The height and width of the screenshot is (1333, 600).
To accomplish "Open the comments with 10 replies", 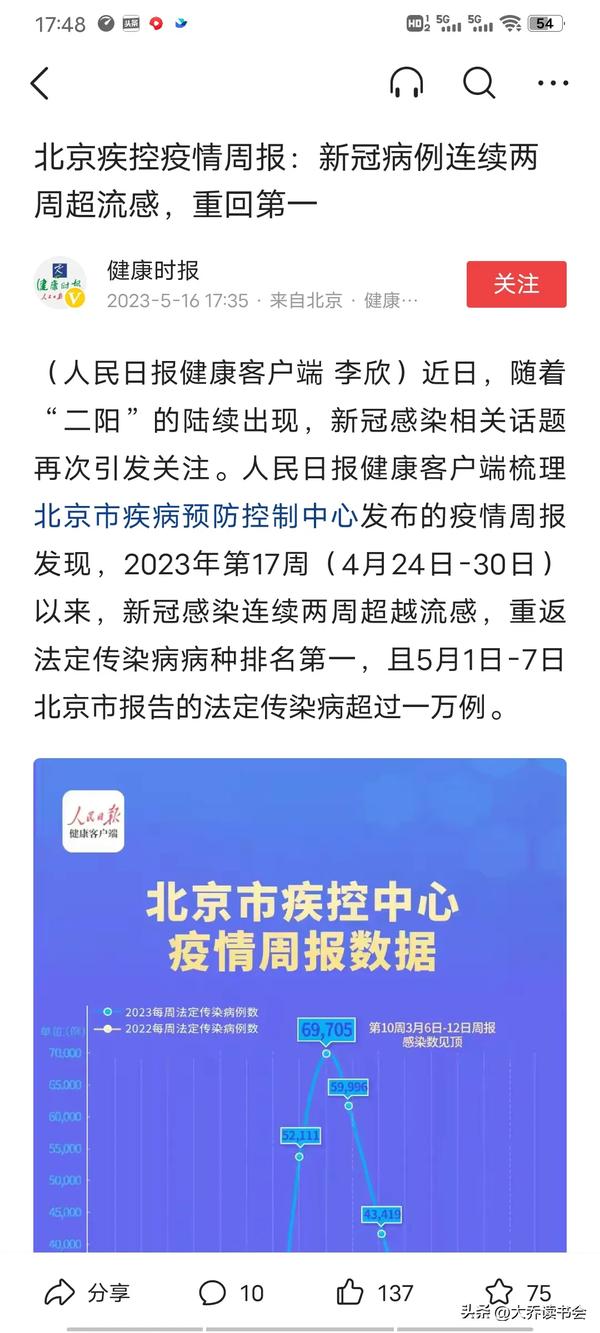I will tap(231, 1292).
